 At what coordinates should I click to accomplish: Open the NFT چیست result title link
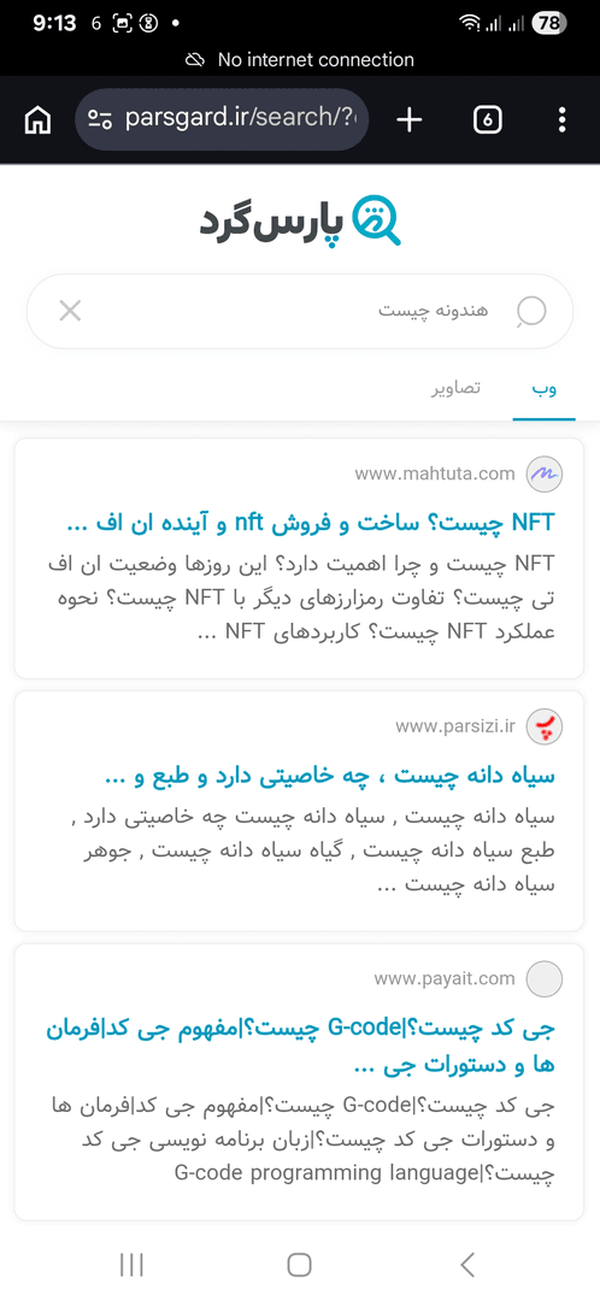pyautogui.click(x=309, y=522)
